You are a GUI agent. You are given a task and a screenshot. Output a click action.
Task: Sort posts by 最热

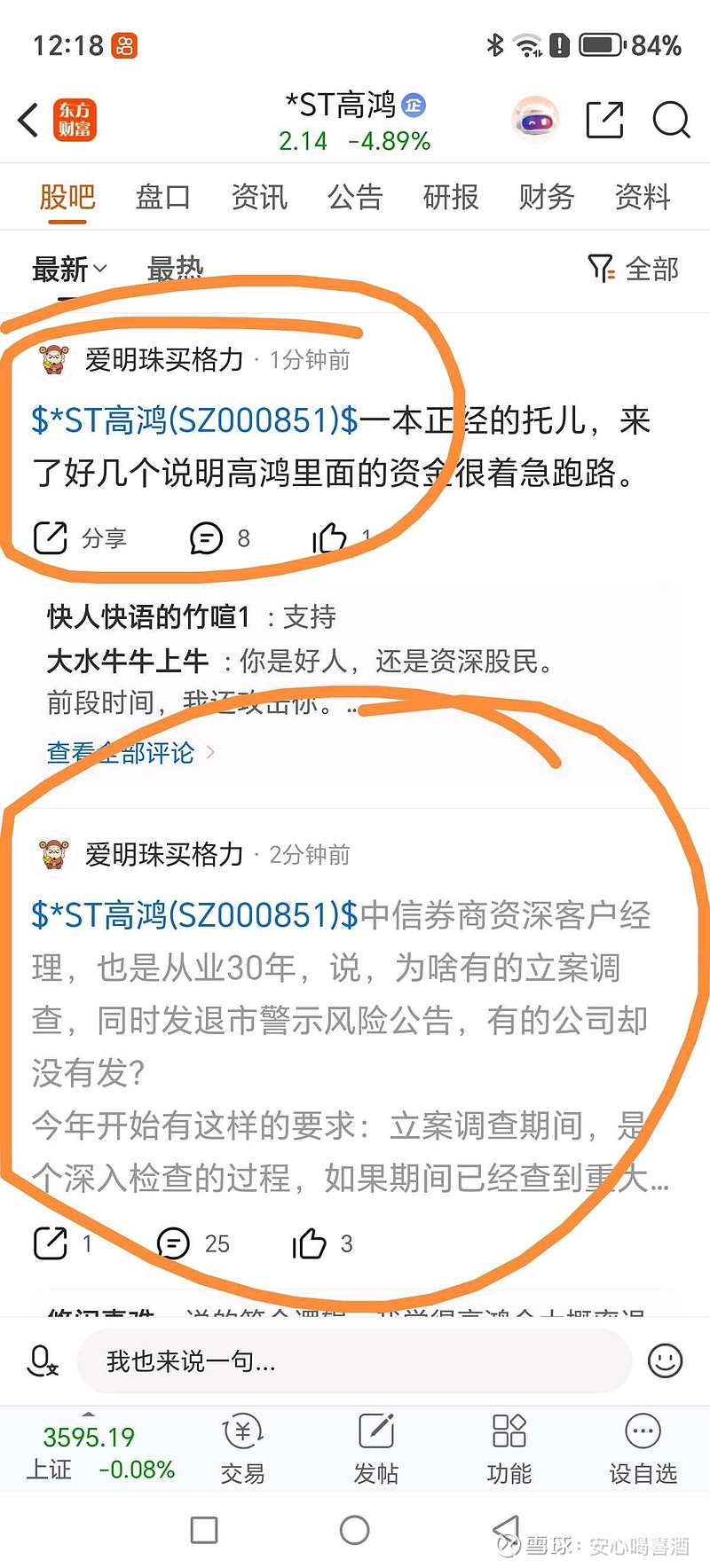click(175, 269)
